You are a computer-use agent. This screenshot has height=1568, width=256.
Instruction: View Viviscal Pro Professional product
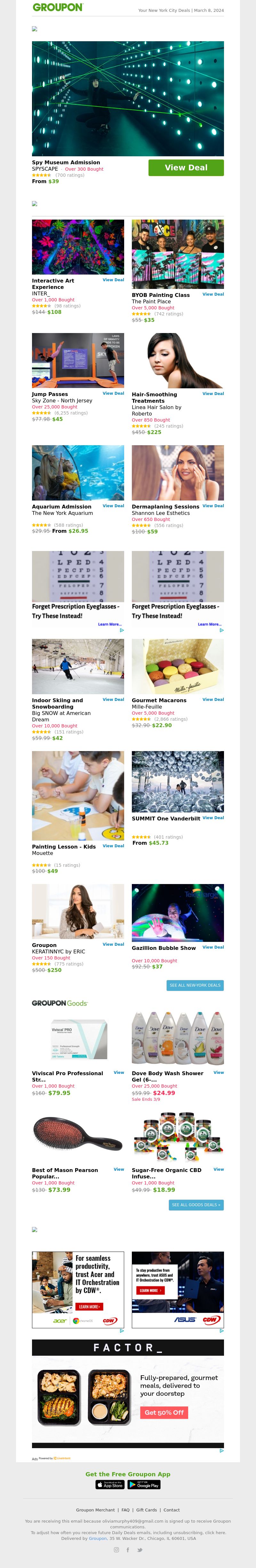[x=119, y=1073]
